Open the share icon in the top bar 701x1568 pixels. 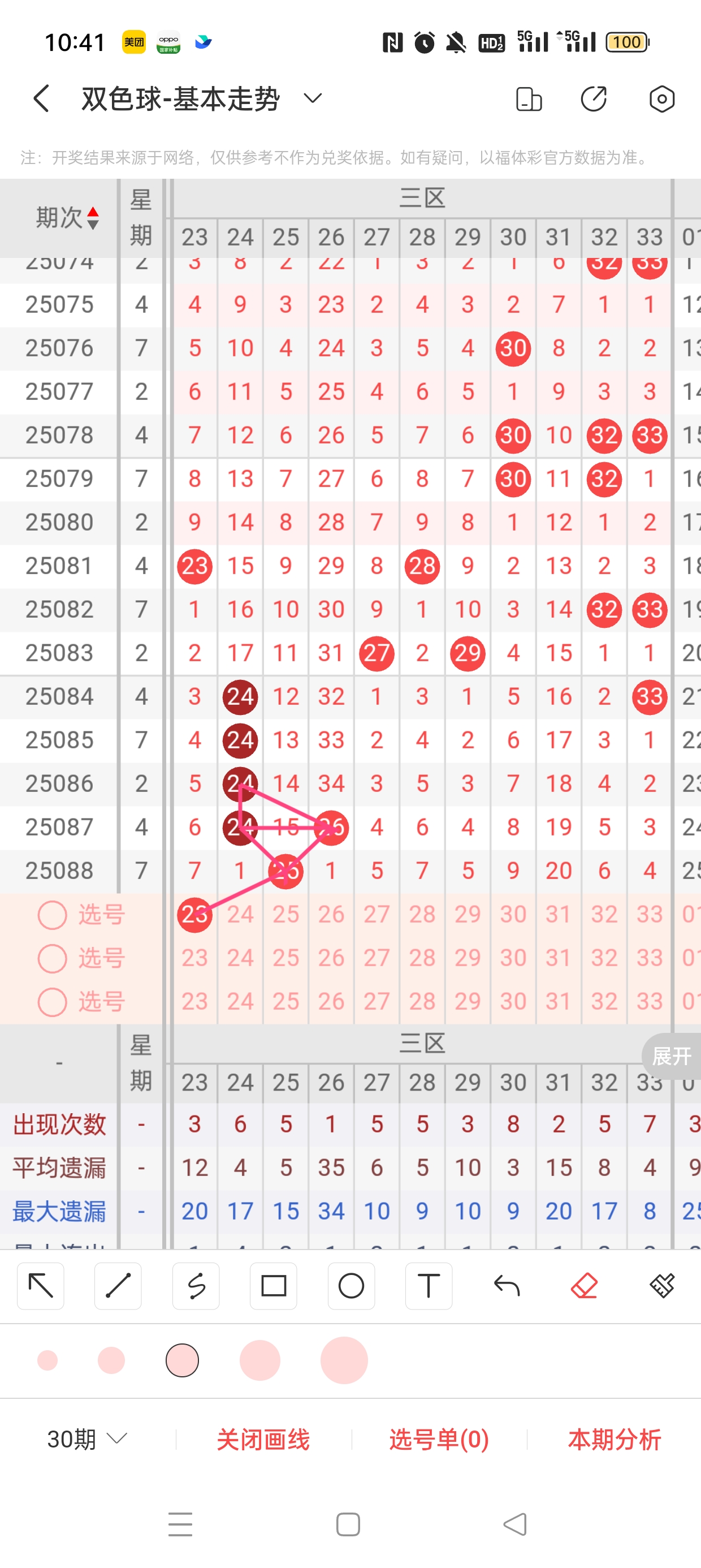tap(593, 98)
